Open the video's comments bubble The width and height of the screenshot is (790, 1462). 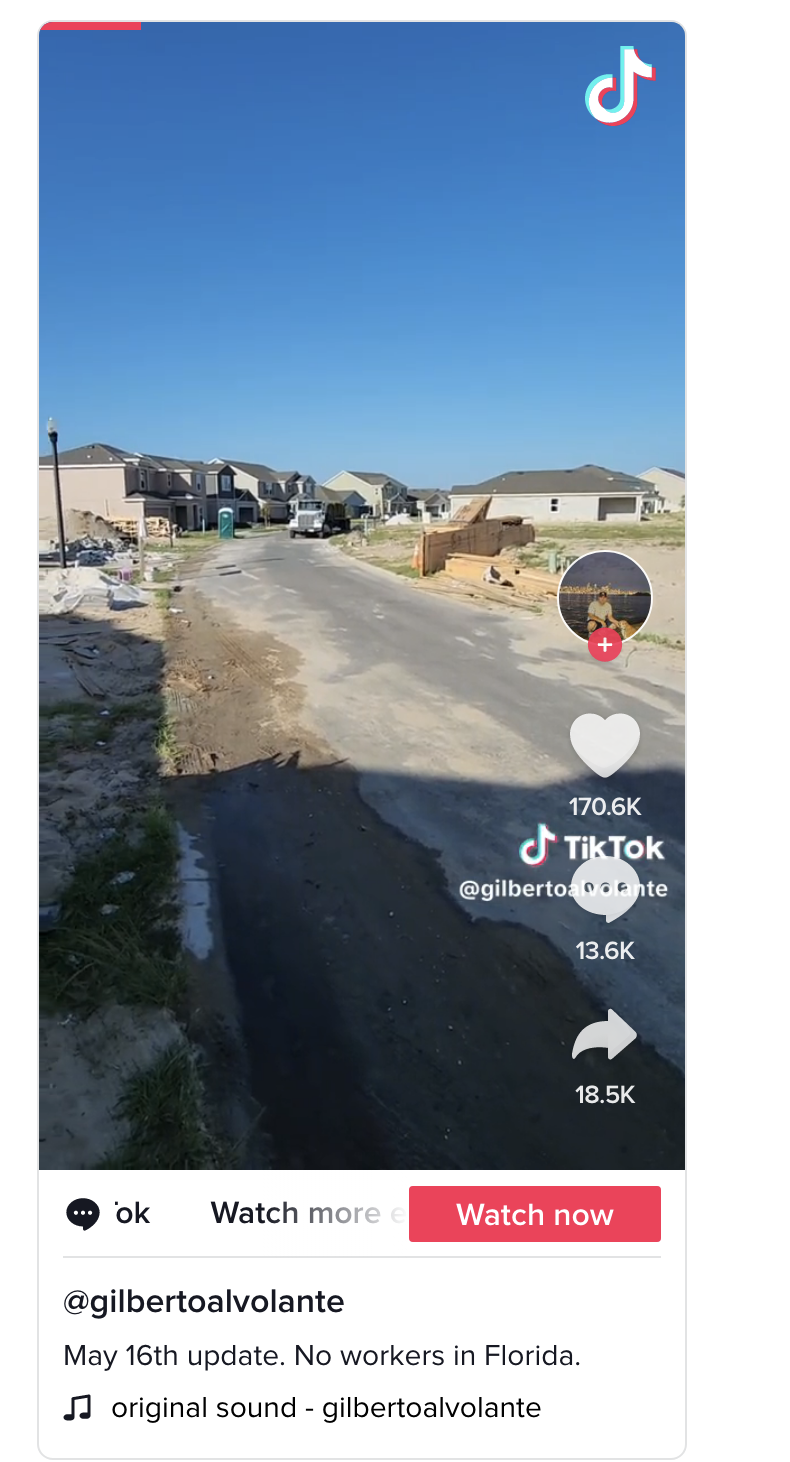pos(604,890)
